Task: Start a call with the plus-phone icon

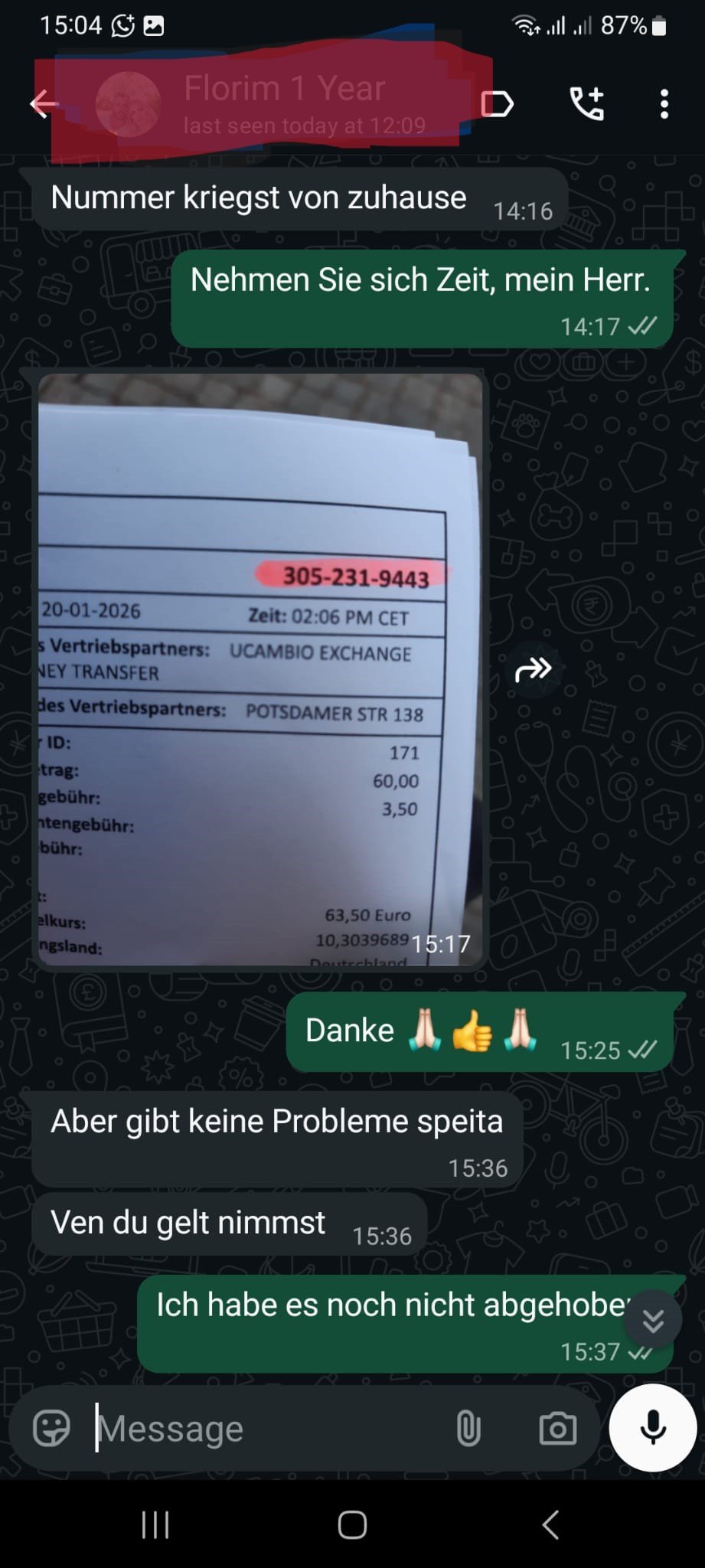Action: [587, 103]
